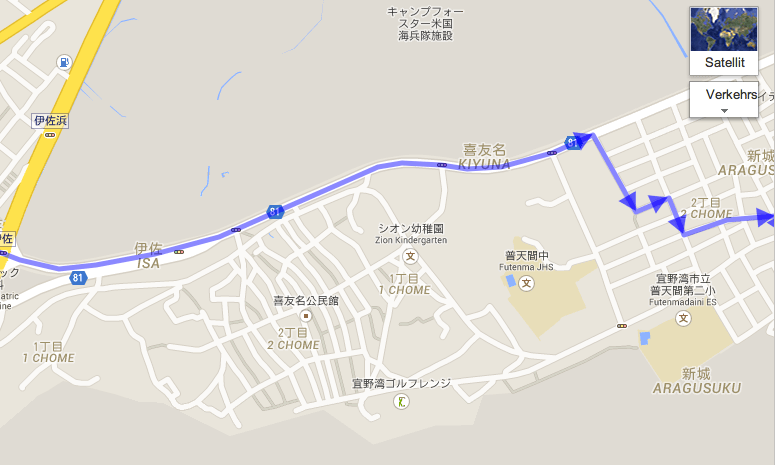Tap the gas station icon
This screenshot has height=465, width=775.
coord(65,62)
